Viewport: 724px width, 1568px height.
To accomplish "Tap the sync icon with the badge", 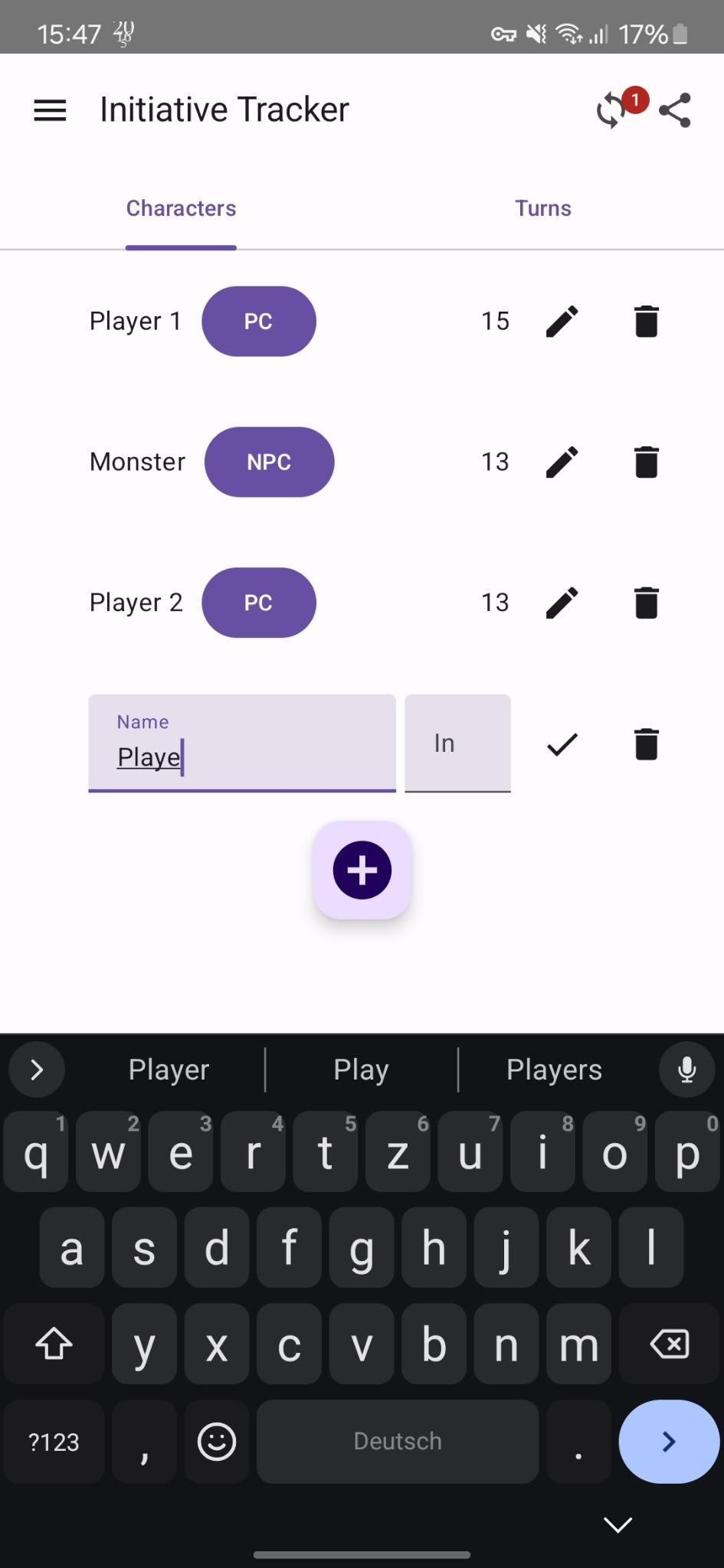I will click(x=613, y=110).
